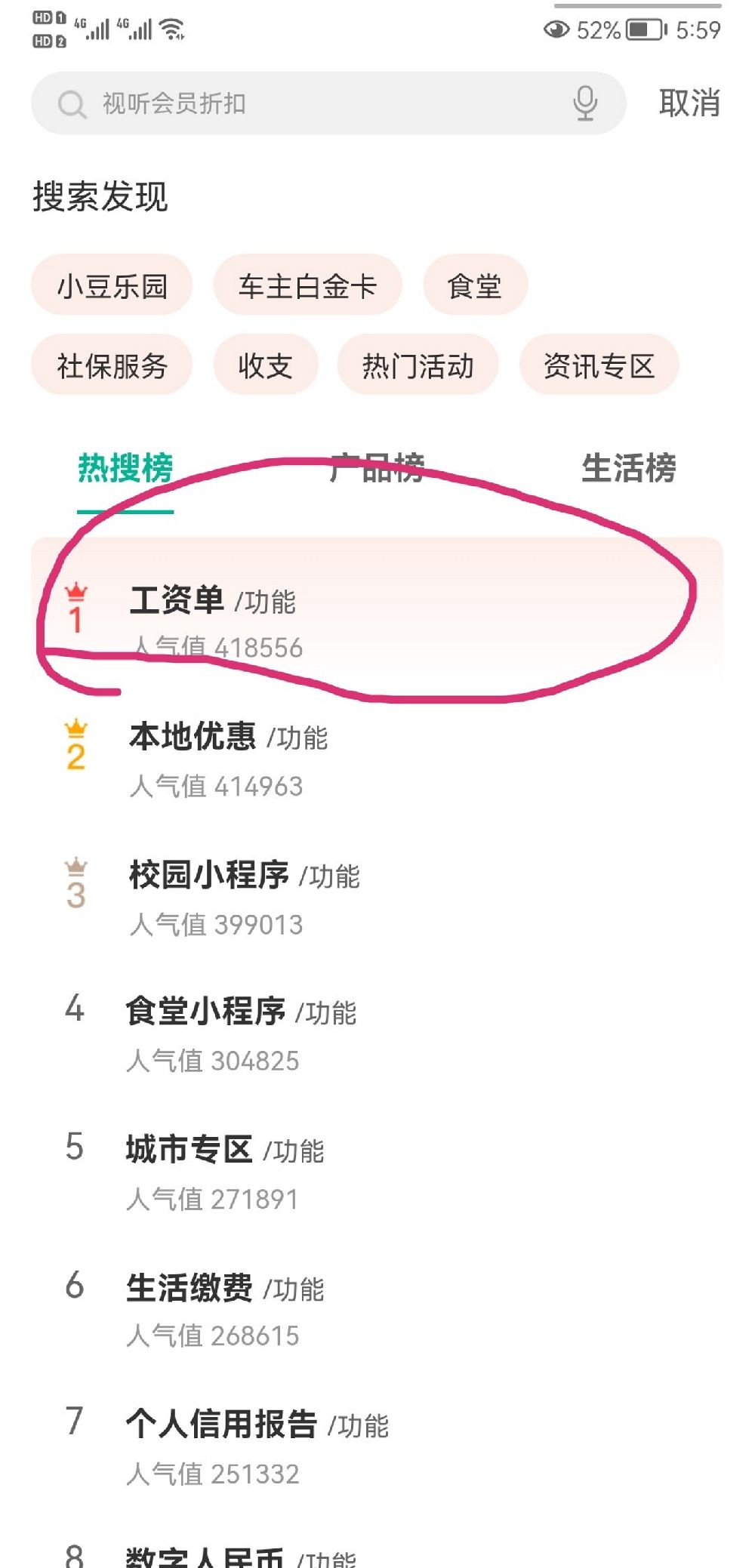
Task: Open the 社保服务 suggestion chip
Action: (112, 365)
